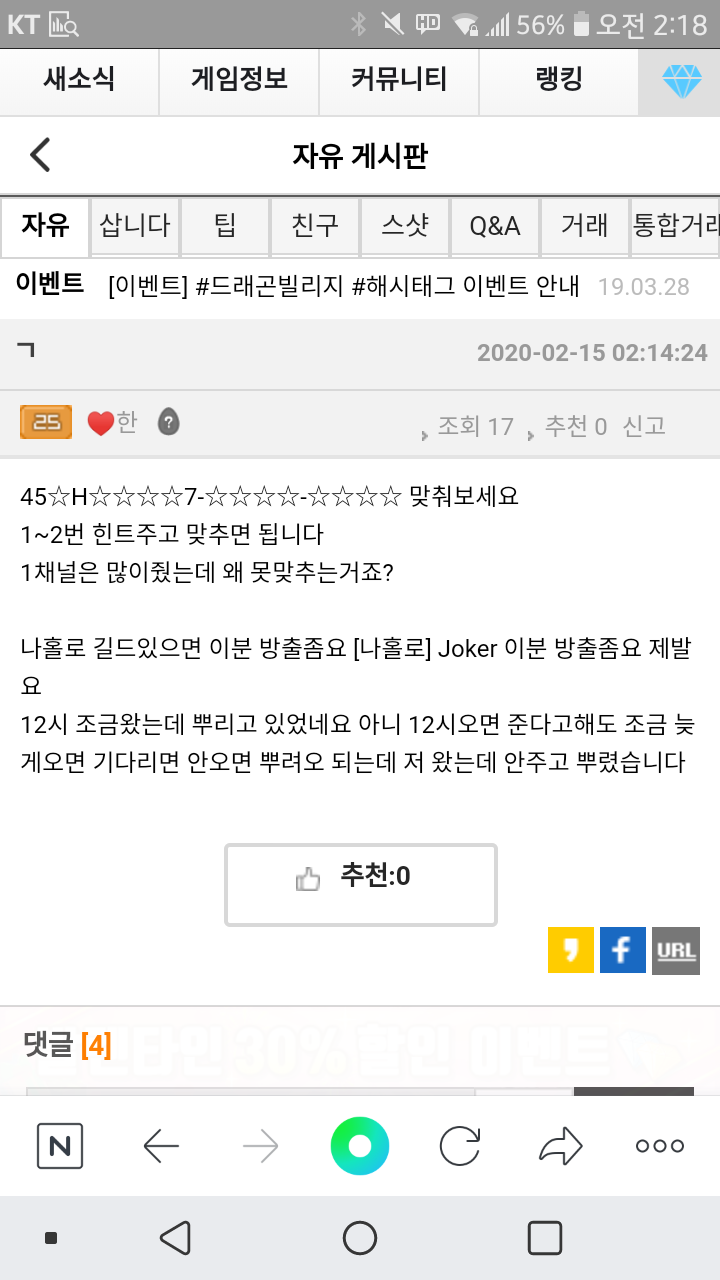Share the post to KakaoTalk
Viewport: 720px width, 1280px height.
click(x=571, y=950)
